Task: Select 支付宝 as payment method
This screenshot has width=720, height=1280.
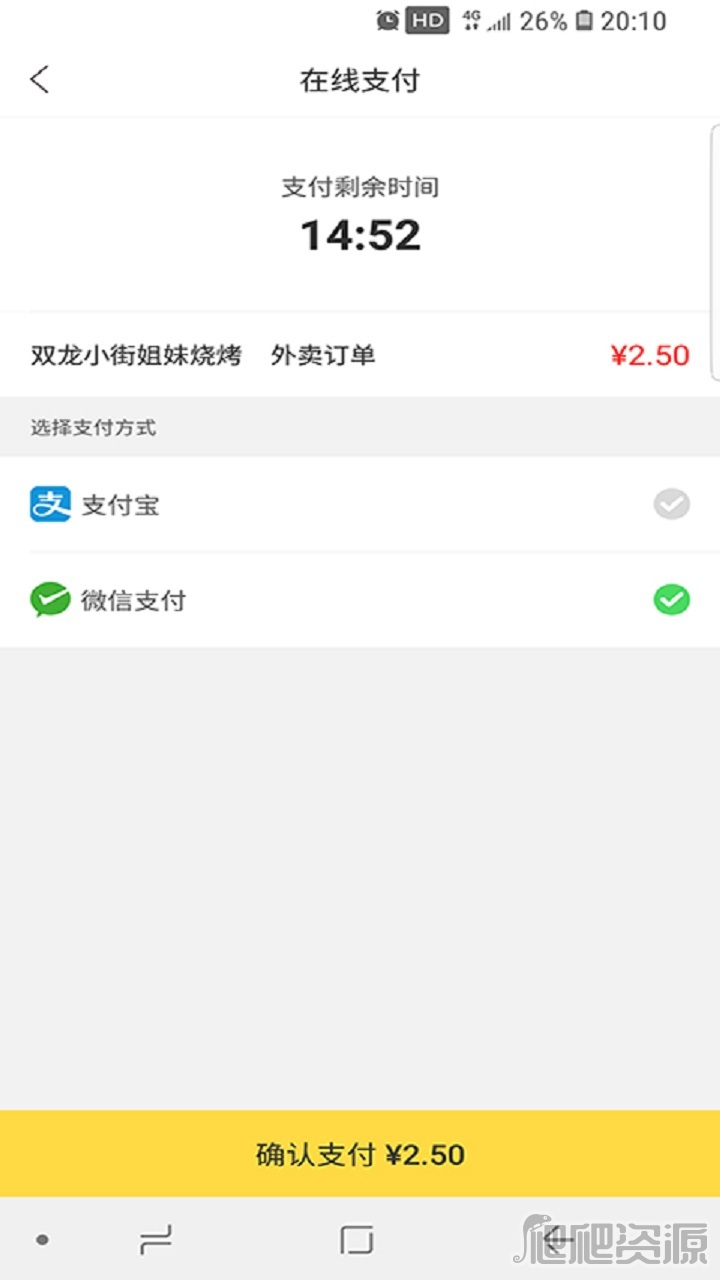Action: [x=360, y=505]
